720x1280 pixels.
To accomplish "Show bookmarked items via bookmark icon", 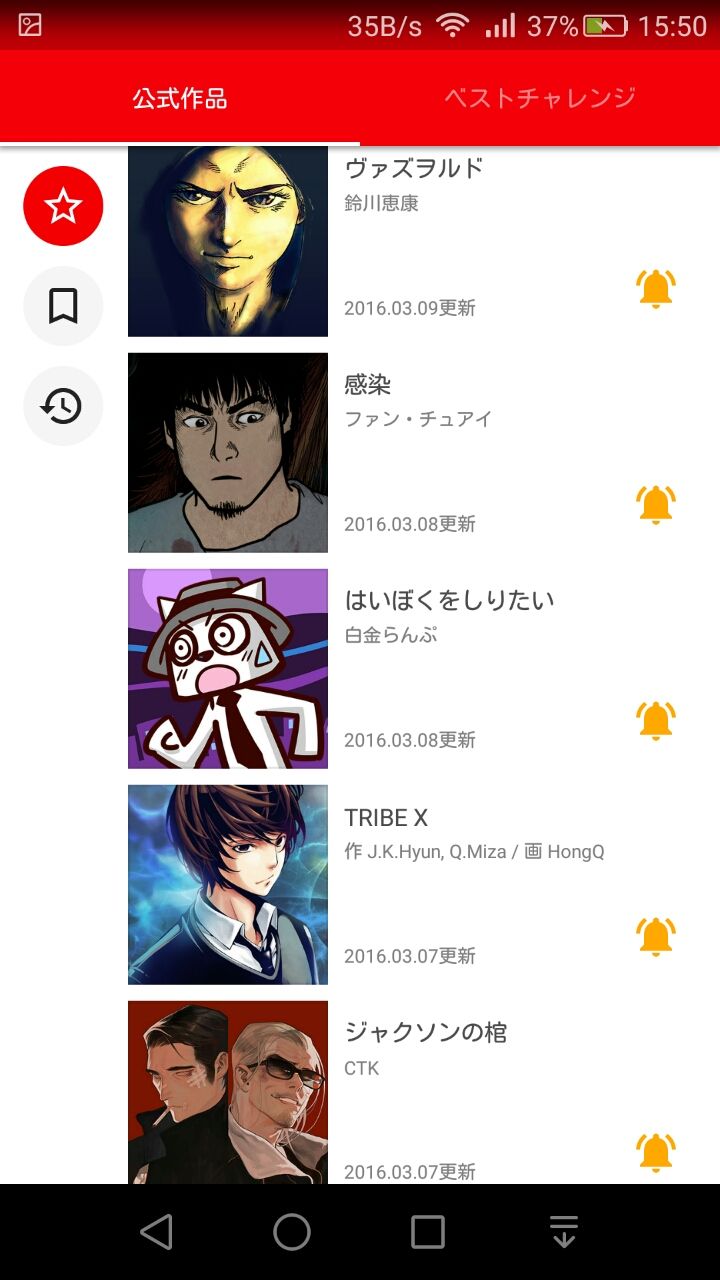I will [63, 306].
